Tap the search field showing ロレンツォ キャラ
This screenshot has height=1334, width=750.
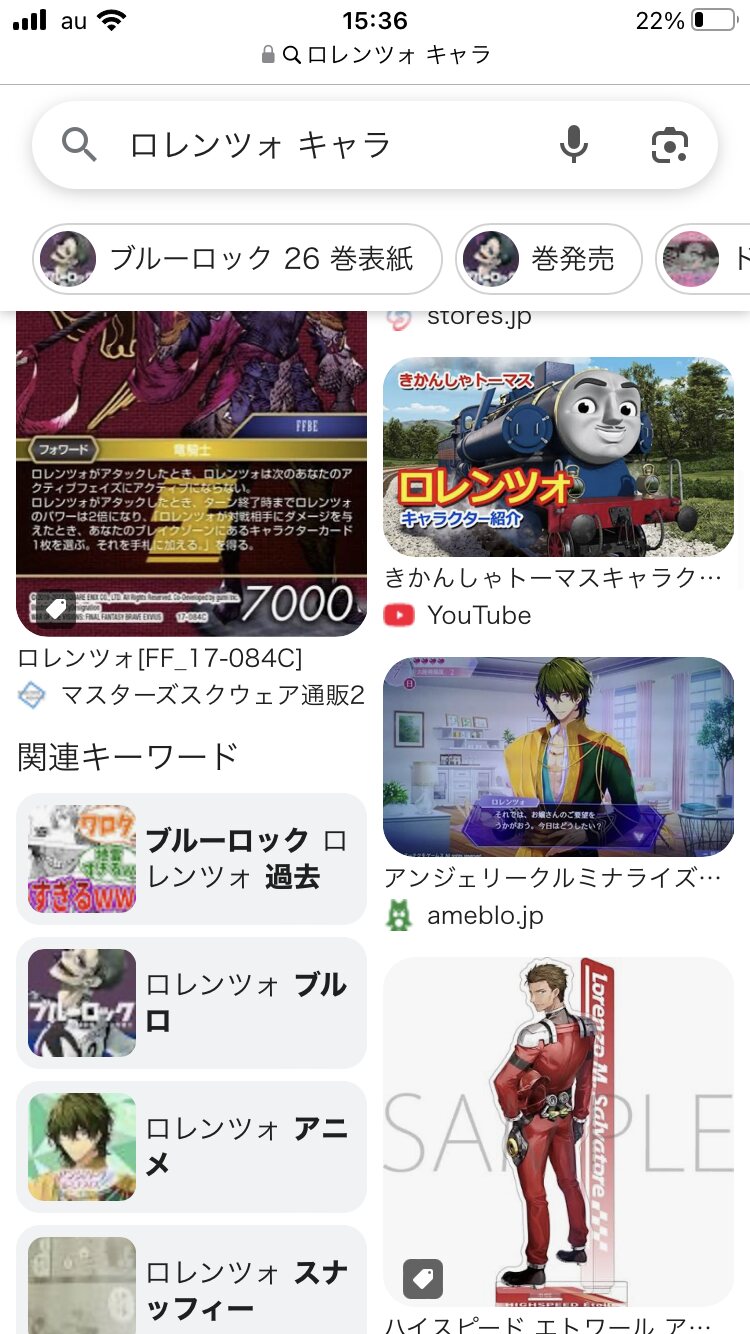pyautogui.click(x=300, y=146)
